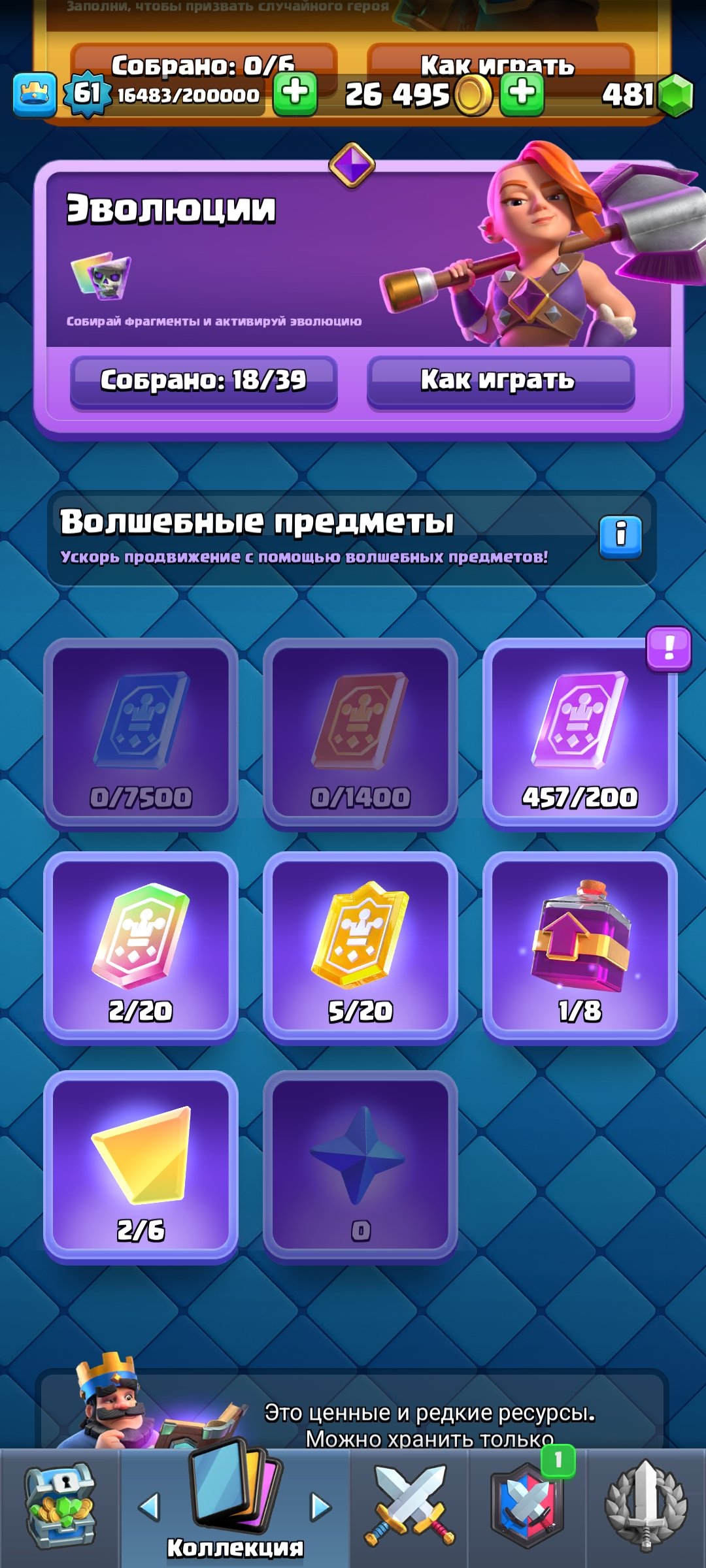Viewport: 706px width, 1568px height.
Task: Tap the right arrow beside «Коллекция»
Action: click(x=320, y=1507)
